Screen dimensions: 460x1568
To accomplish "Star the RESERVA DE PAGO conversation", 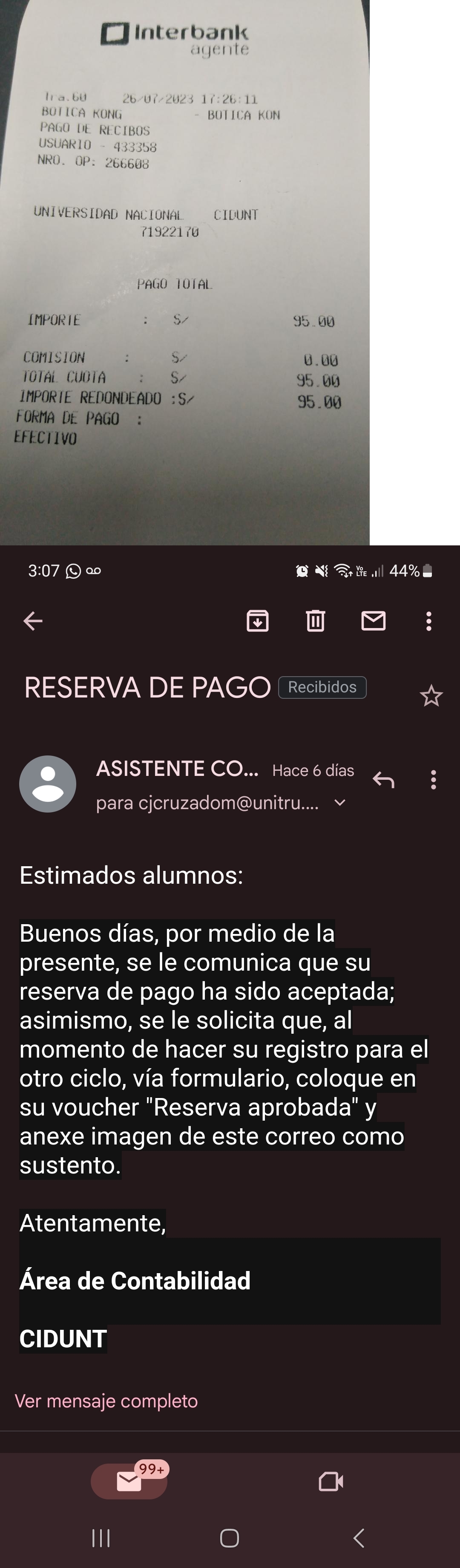I will click(x=431, y=696).
